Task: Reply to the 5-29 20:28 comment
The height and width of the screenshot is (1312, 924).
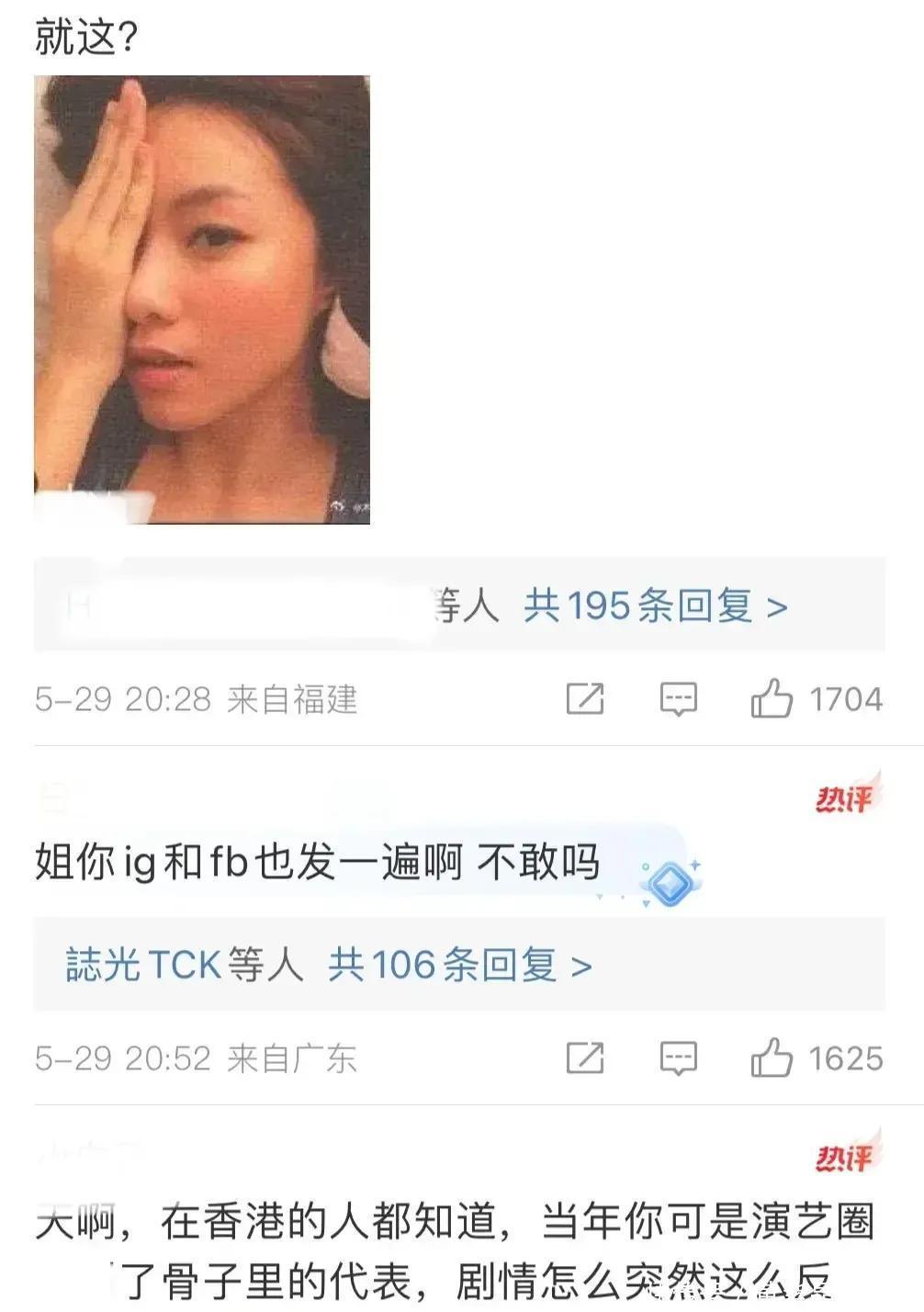Action: 679,699
